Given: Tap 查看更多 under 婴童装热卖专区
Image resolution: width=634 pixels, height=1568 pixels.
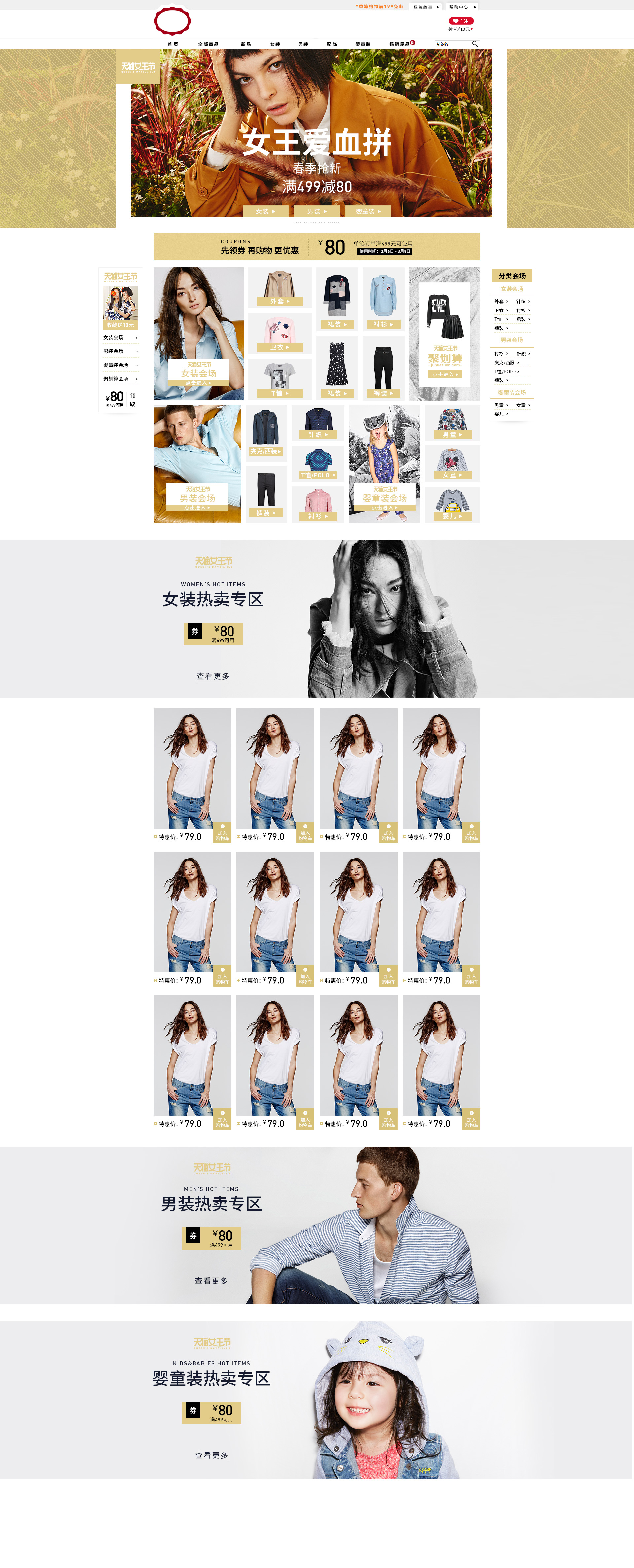Looking at the screenshot, I should pos(211,1455).
